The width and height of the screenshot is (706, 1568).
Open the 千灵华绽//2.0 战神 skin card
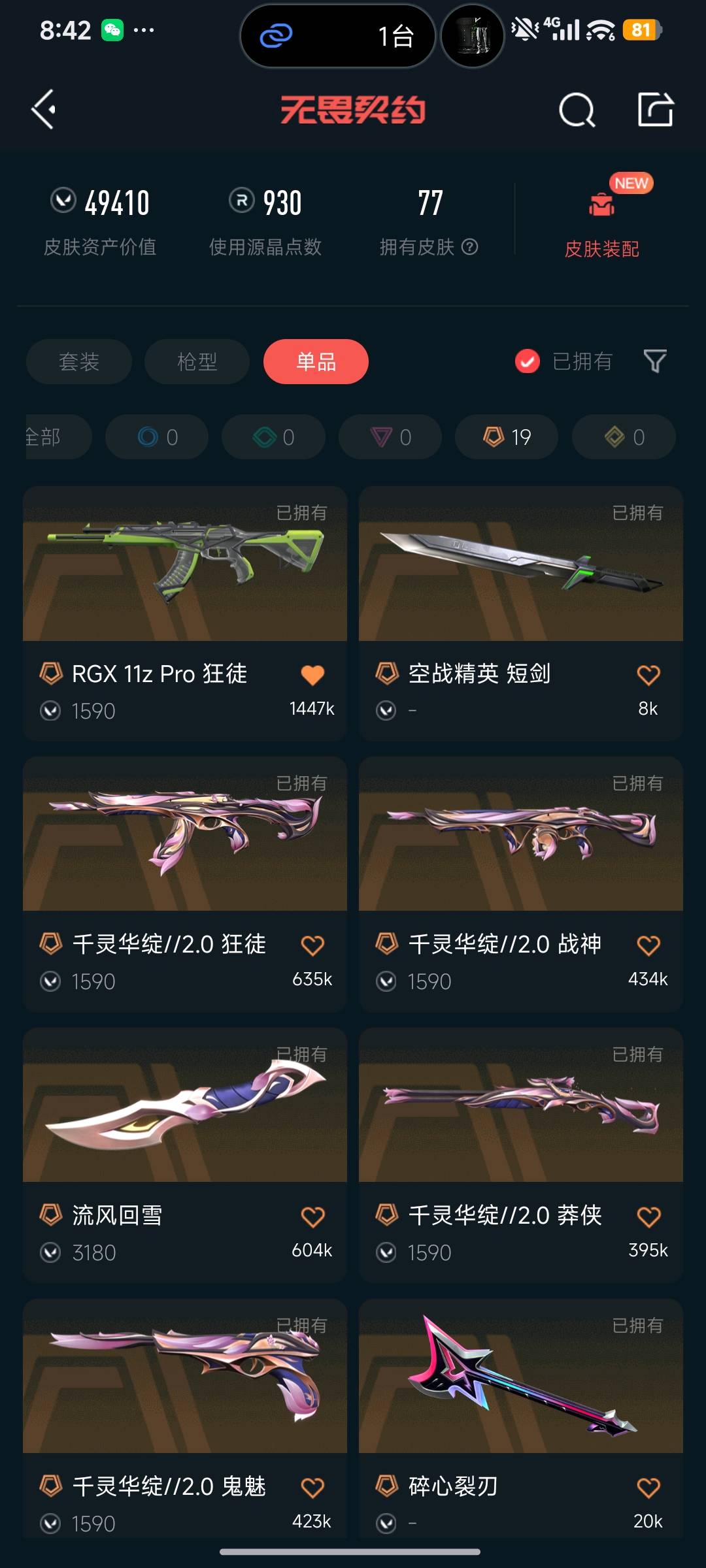[521, 884]
